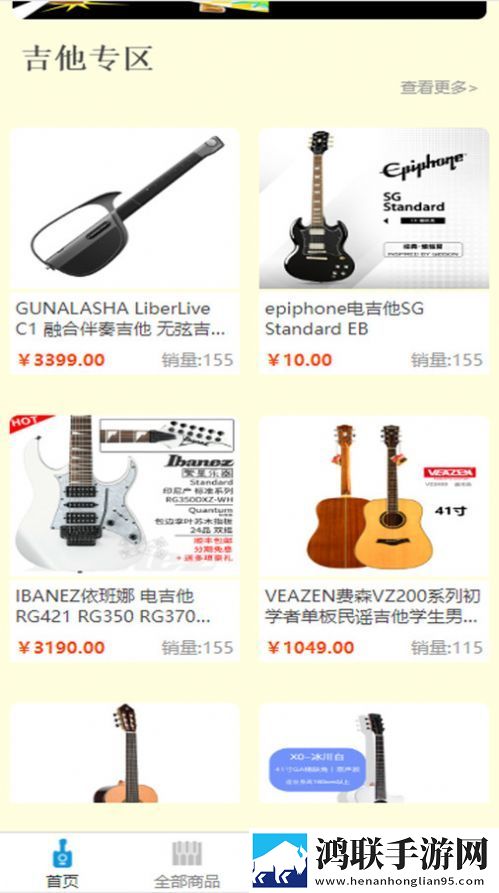Viewport: 499px width, 893px height.
Task: Switch to the 首页 tab
Action: [x=62, y=863]
